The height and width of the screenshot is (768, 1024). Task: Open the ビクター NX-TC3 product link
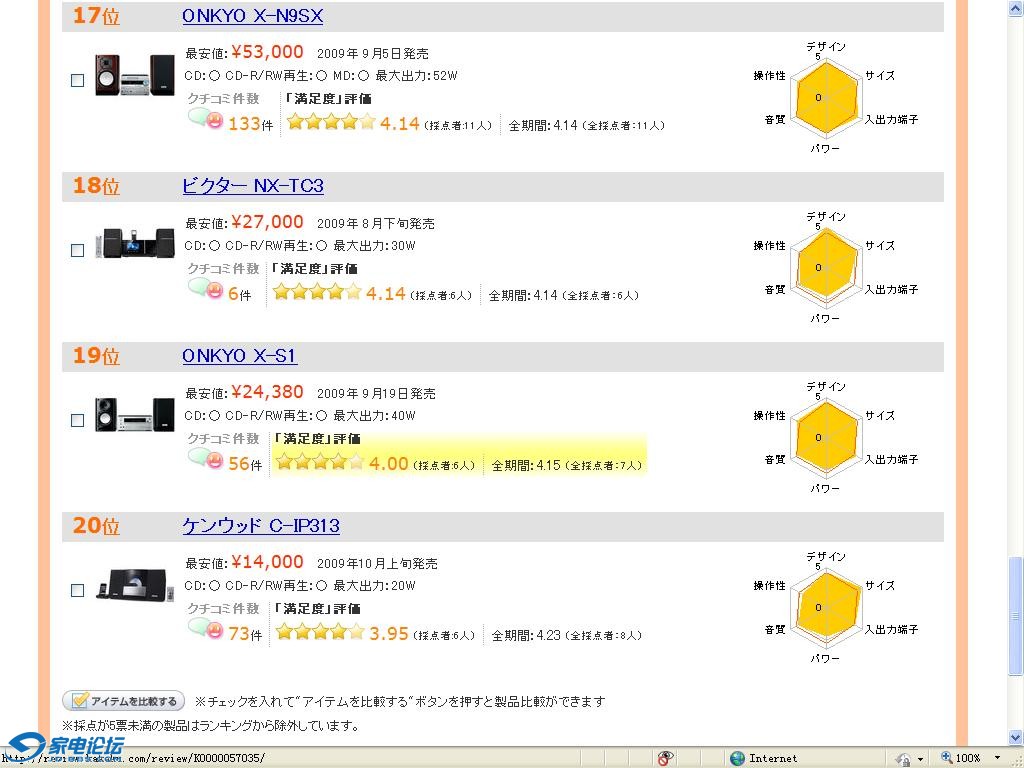pos(252,186)
